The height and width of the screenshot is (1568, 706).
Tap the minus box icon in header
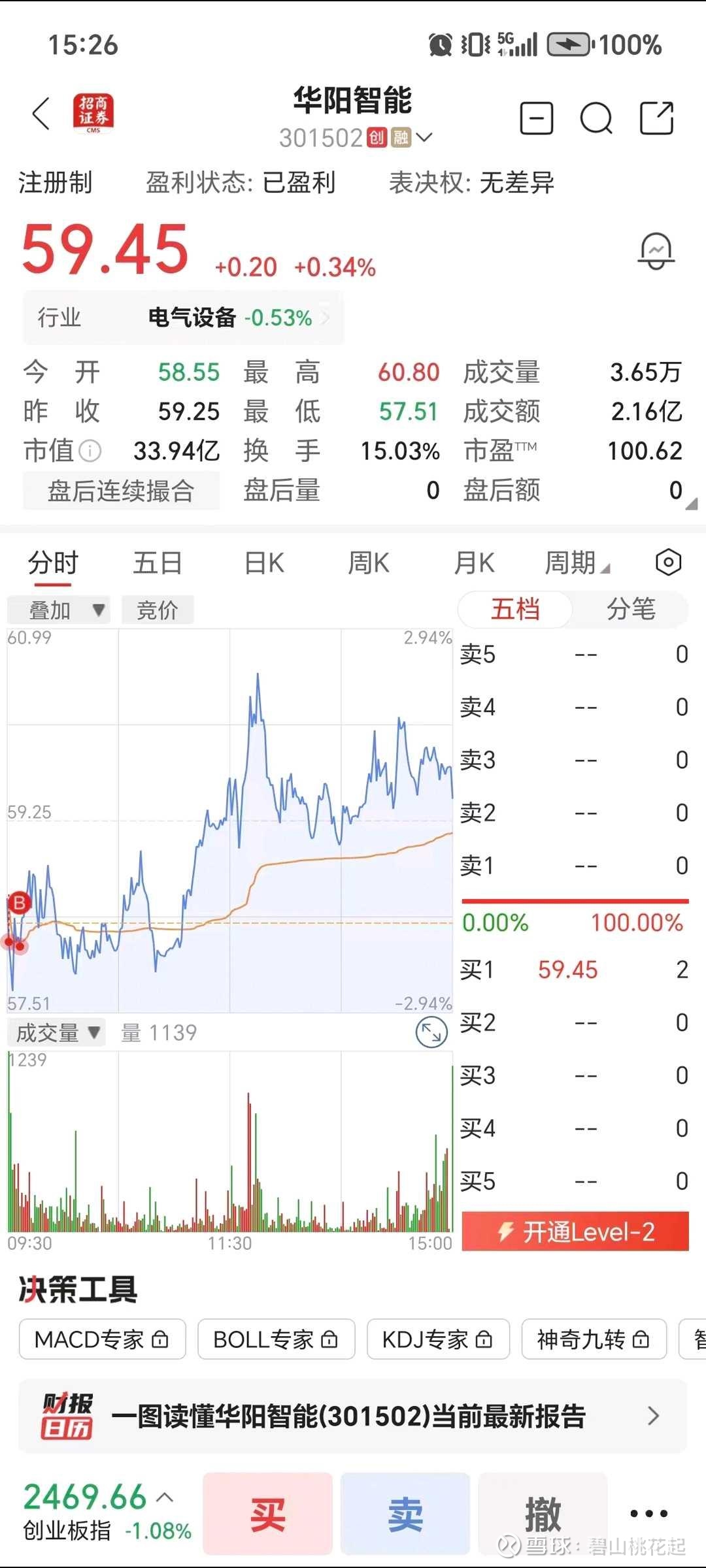pos(537,118)
